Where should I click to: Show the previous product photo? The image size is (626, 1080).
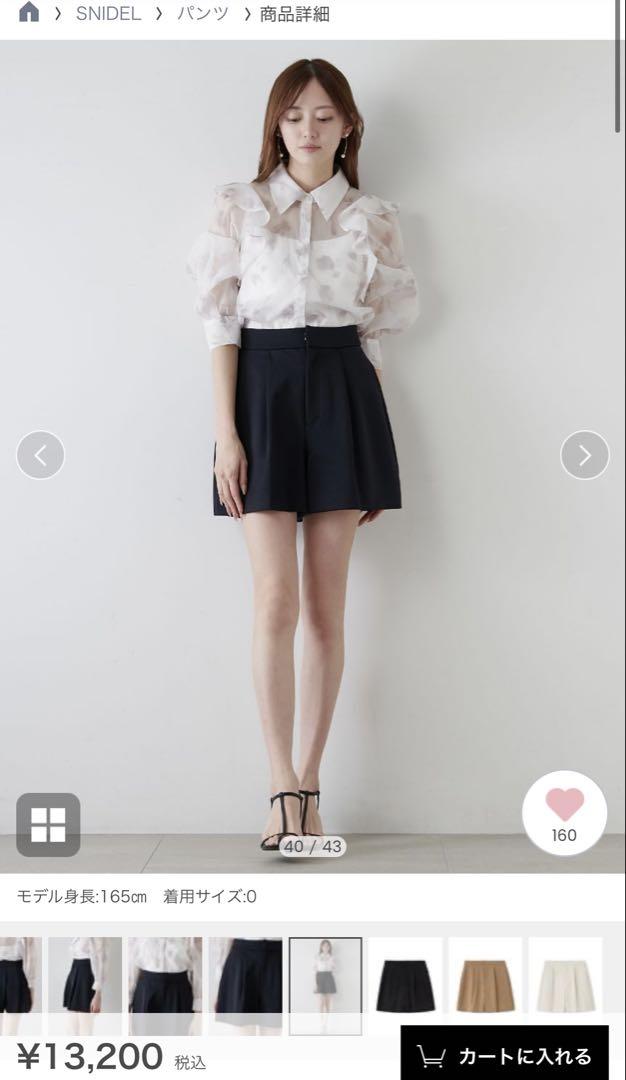pos(41,455)
